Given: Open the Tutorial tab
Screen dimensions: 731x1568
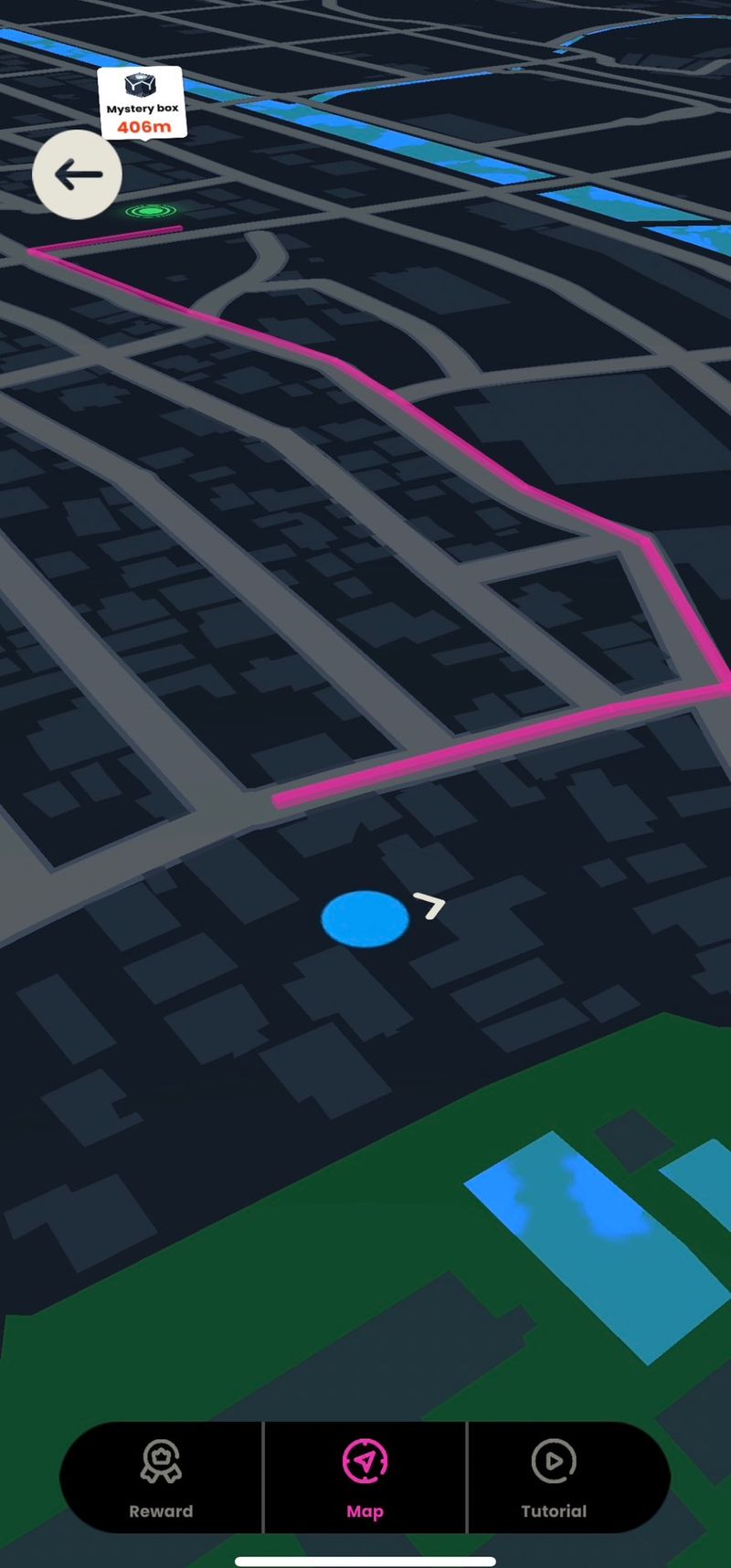Looking at the screenshot, I should pyautogui.click(x=554, y=1478).
